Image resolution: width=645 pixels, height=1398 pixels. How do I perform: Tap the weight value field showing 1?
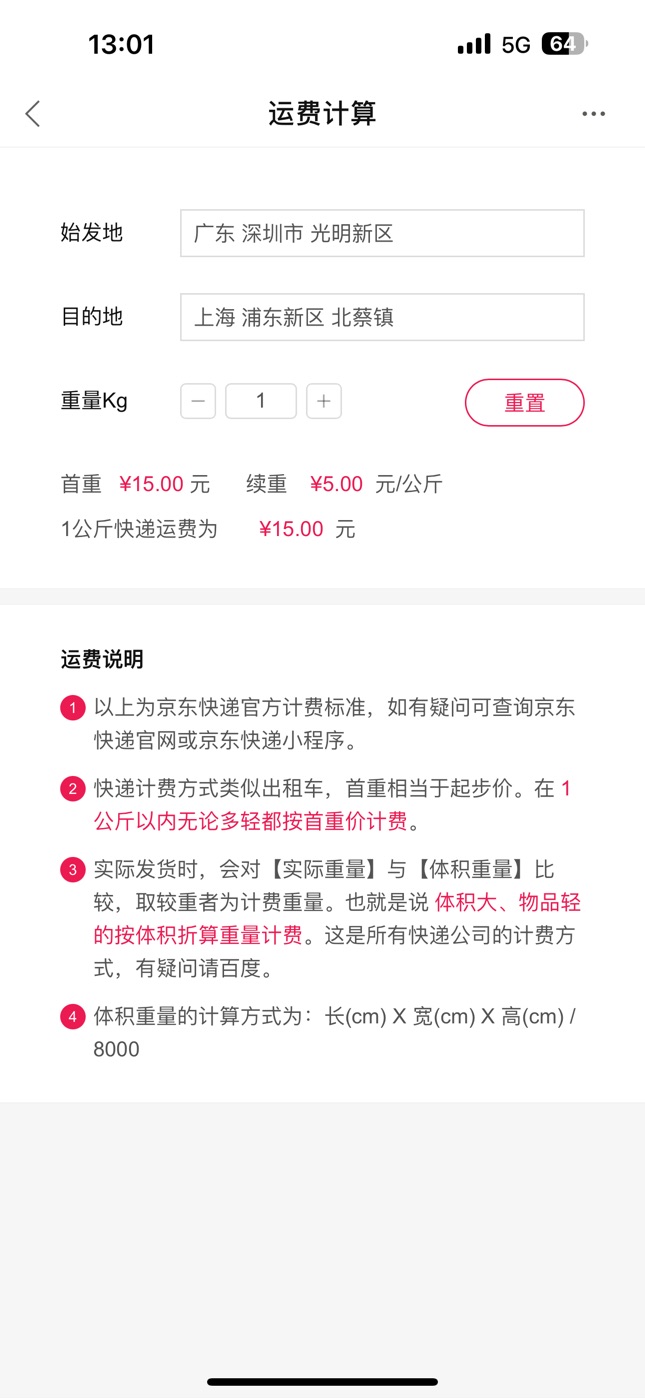pos(261,402)
